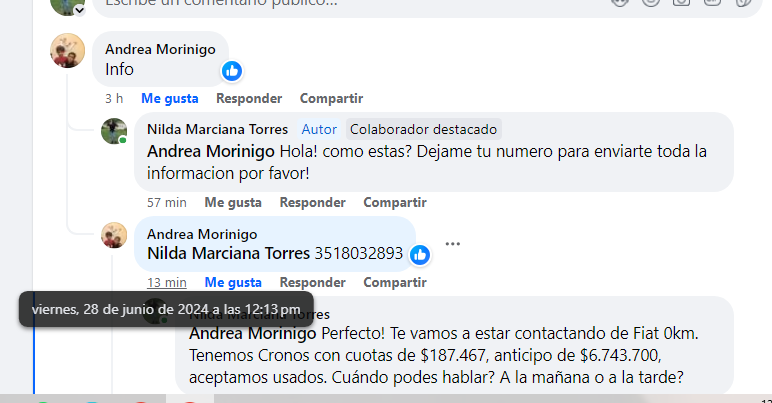This screenshot has width=772, height=403.
Task: Reply to Andrea Morinigo's Info comment
Action: (249, 98)
